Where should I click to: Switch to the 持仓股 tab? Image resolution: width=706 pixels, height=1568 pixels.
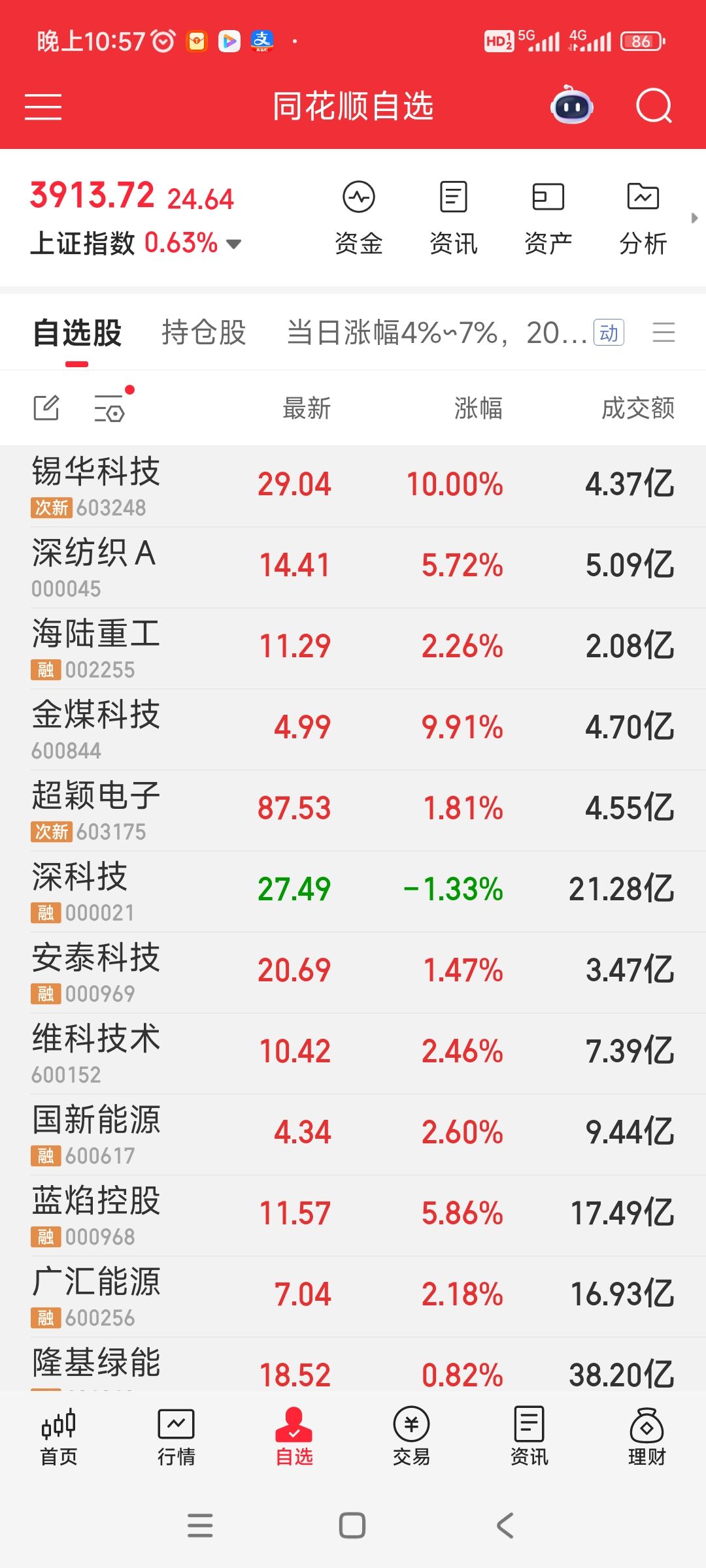(203, 333)
